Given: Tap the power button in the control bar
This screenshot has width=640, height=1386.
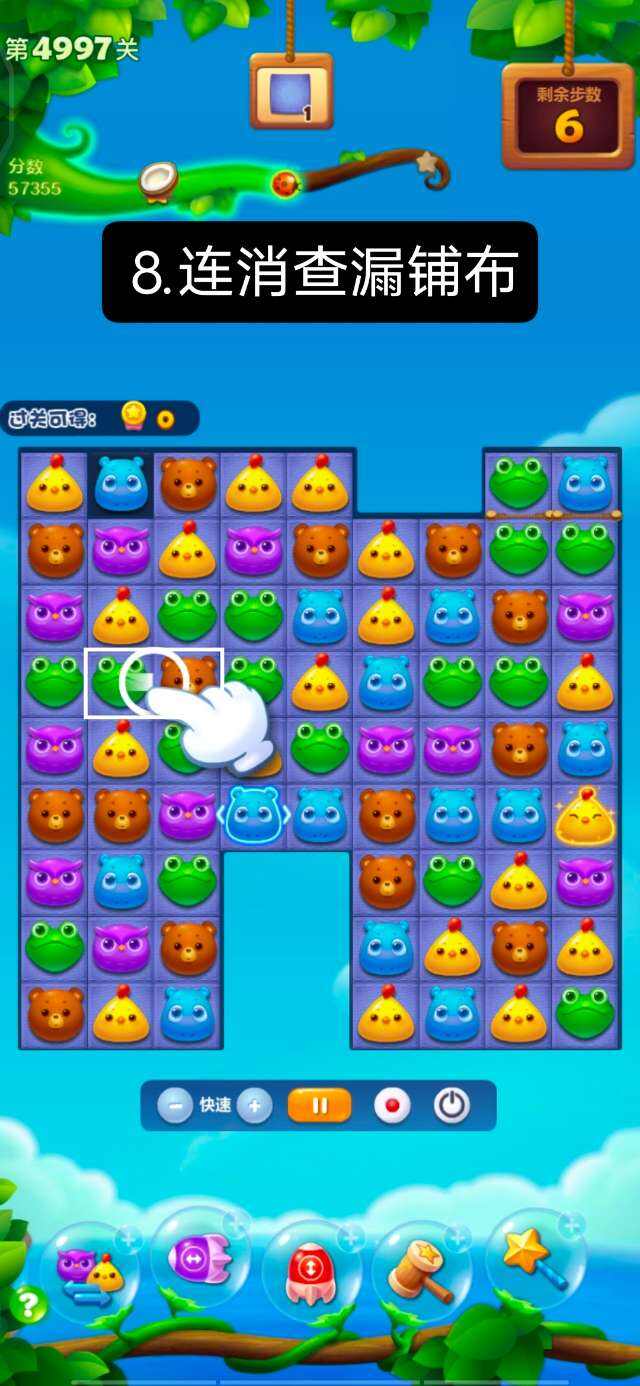Looking at the screenshot, I should 452,1106.
